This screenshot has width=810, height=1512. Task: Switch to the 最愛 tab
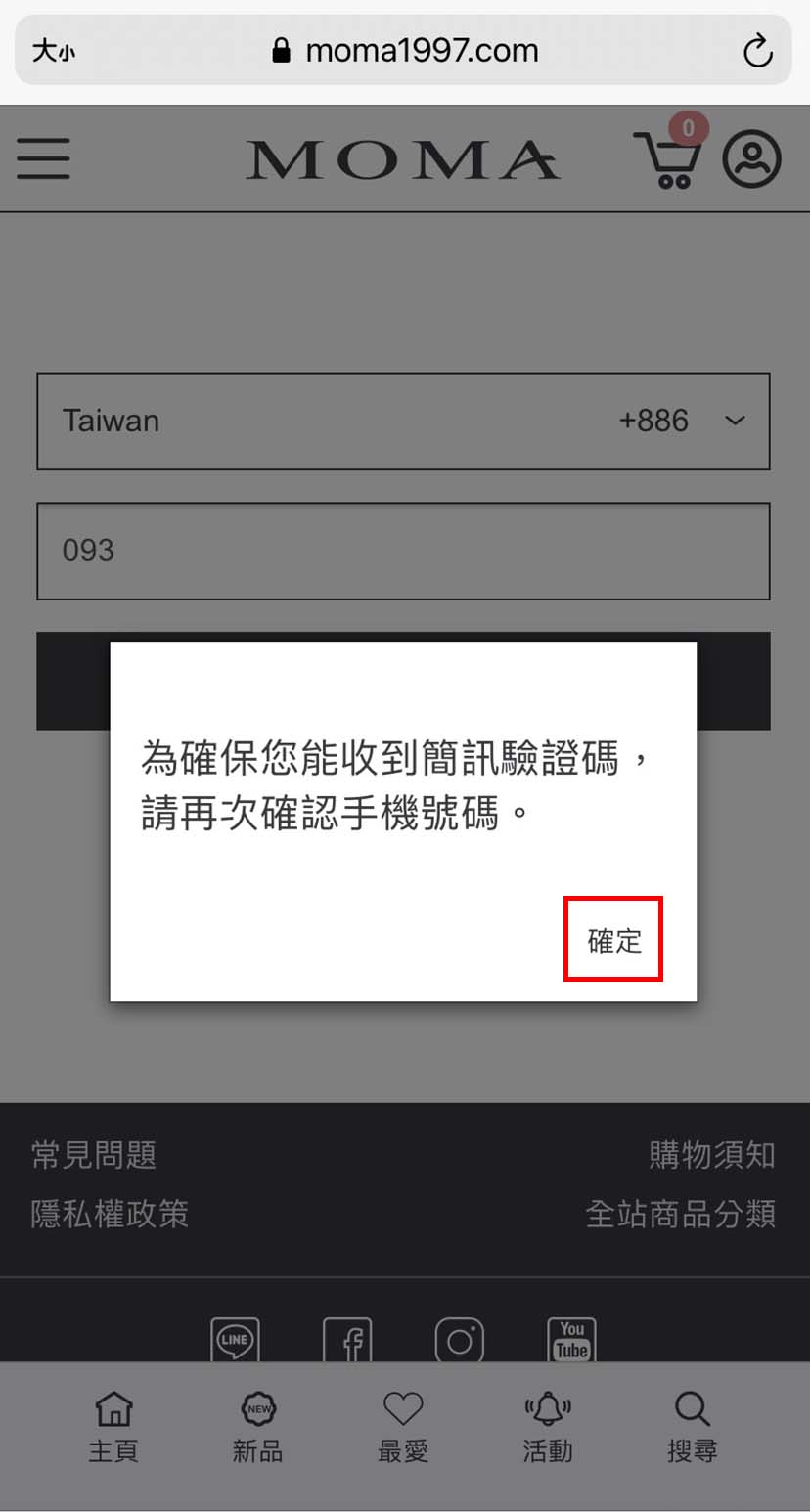(403, 1427)
